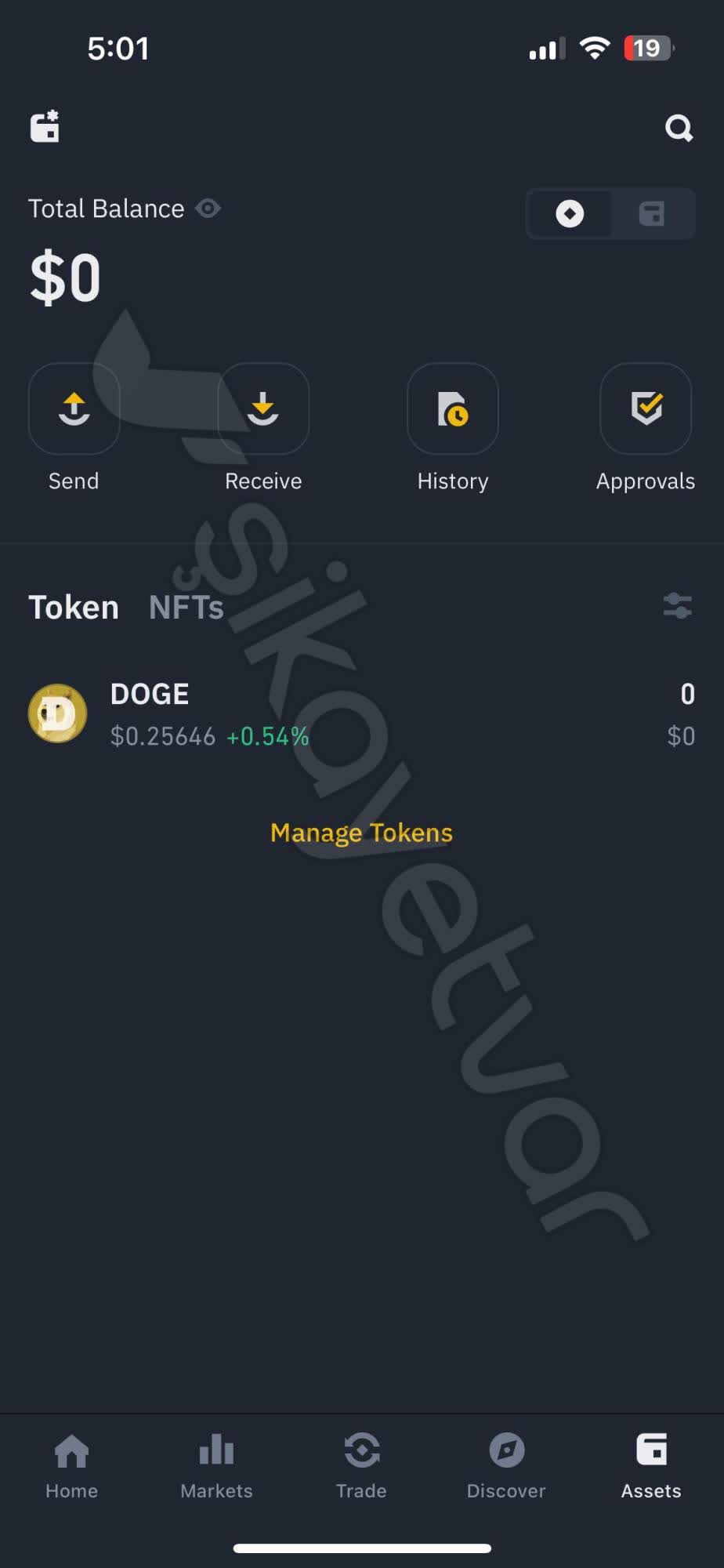Open Manage Tokens
The width and height of the screenshot is (724, 1568).
click(x=361, y=833)
